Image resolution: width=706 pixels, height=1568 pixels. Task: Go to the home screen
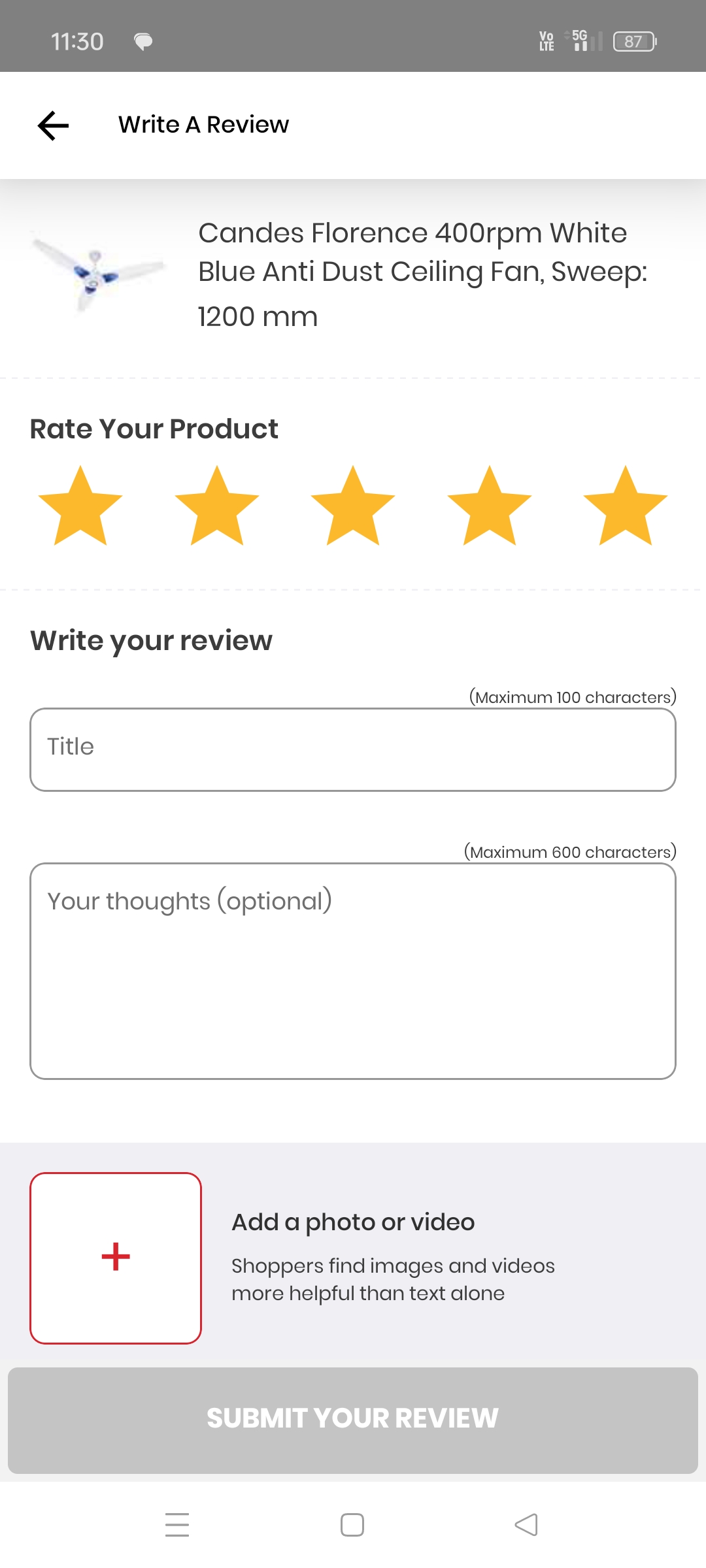(352, 1525)
